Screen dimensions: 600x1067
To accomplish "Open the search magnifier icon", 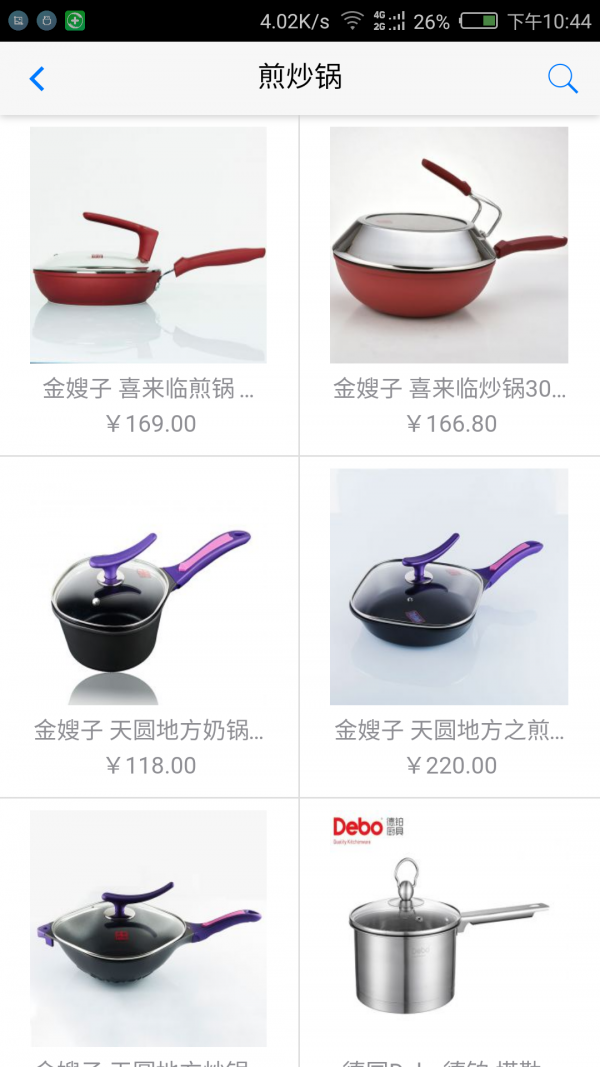I will pos(563,79).
